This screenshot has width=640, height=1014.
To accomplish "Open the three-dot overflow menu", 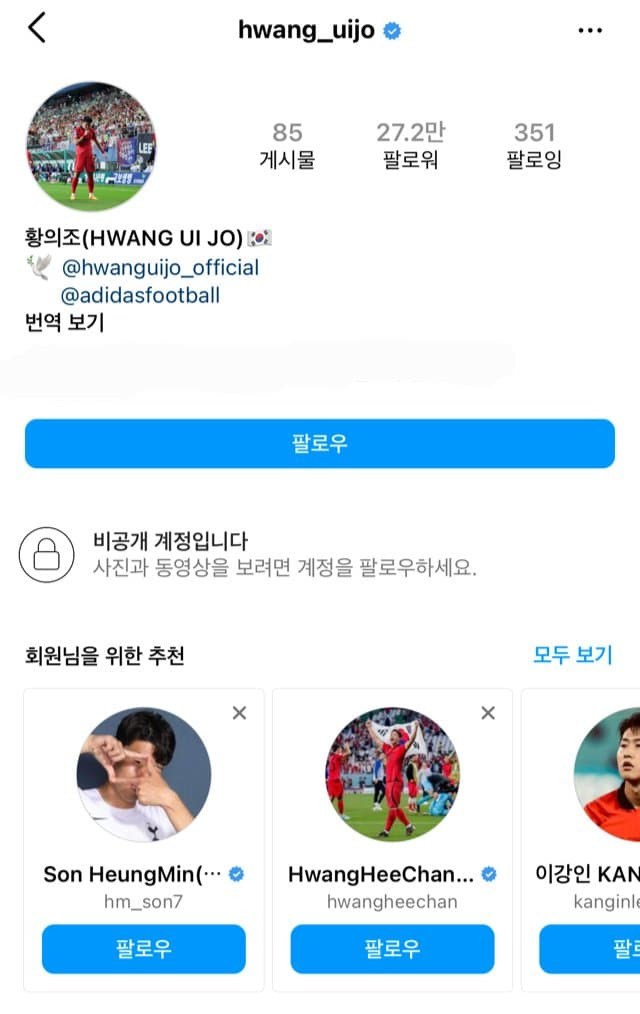I will pos(591,30).
